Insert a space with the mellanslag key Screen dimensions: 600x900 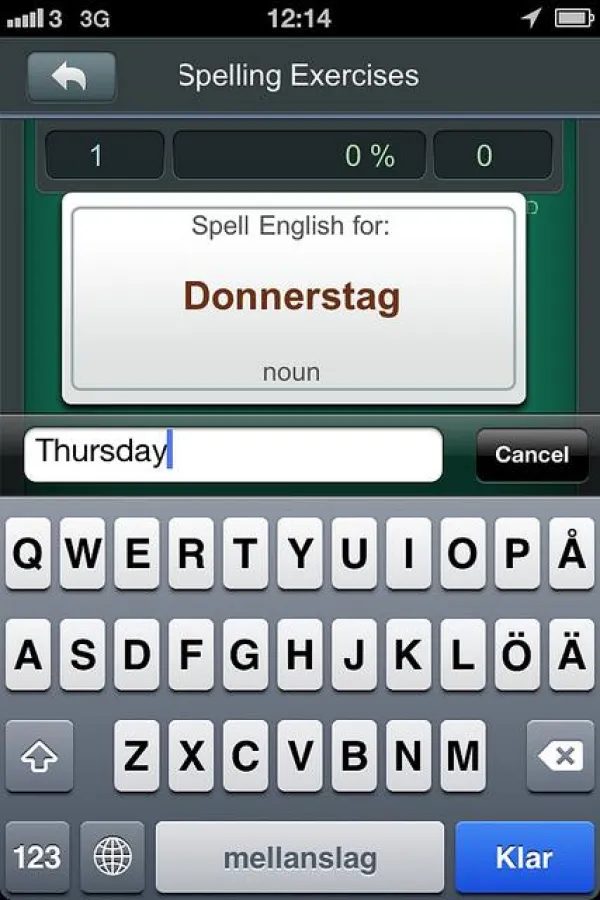click(x=299, y=857)
